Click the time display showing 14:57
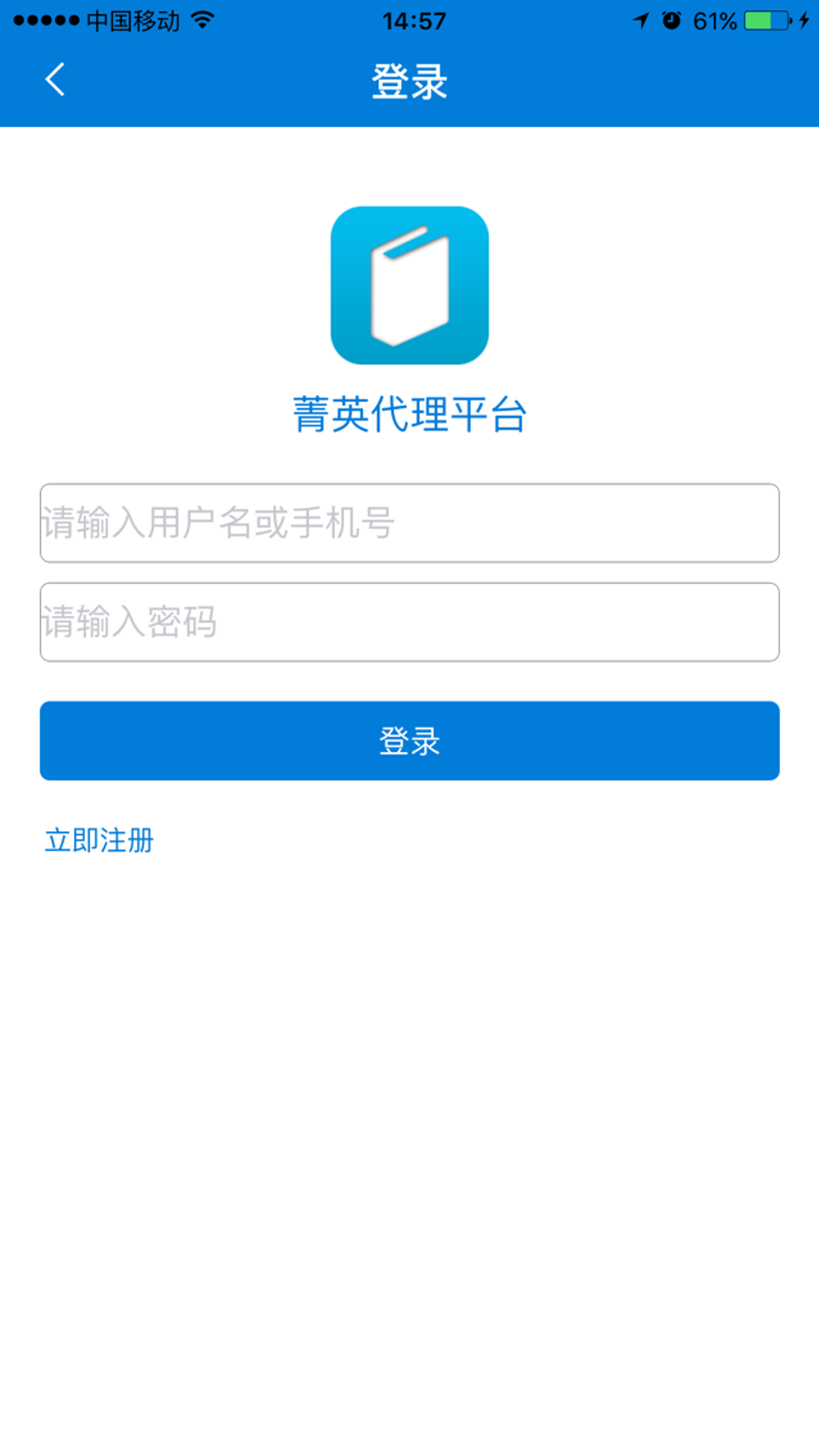The width and height of the screenshot is (819, 1456). click(414, 20)
